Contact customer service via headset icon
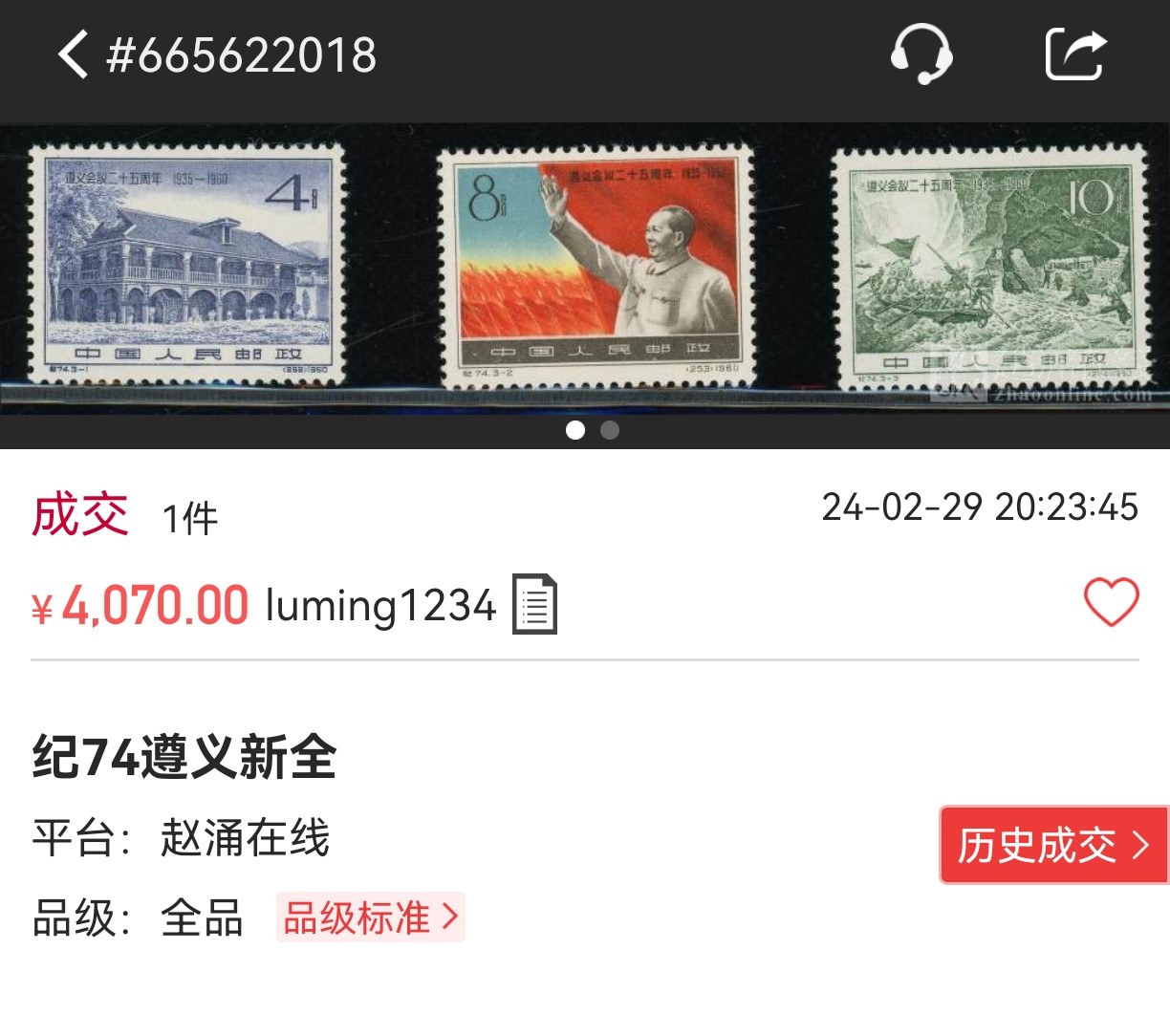Image resolution: width=1170 pixels, height=1036 pixels. (x=921, y=54)
